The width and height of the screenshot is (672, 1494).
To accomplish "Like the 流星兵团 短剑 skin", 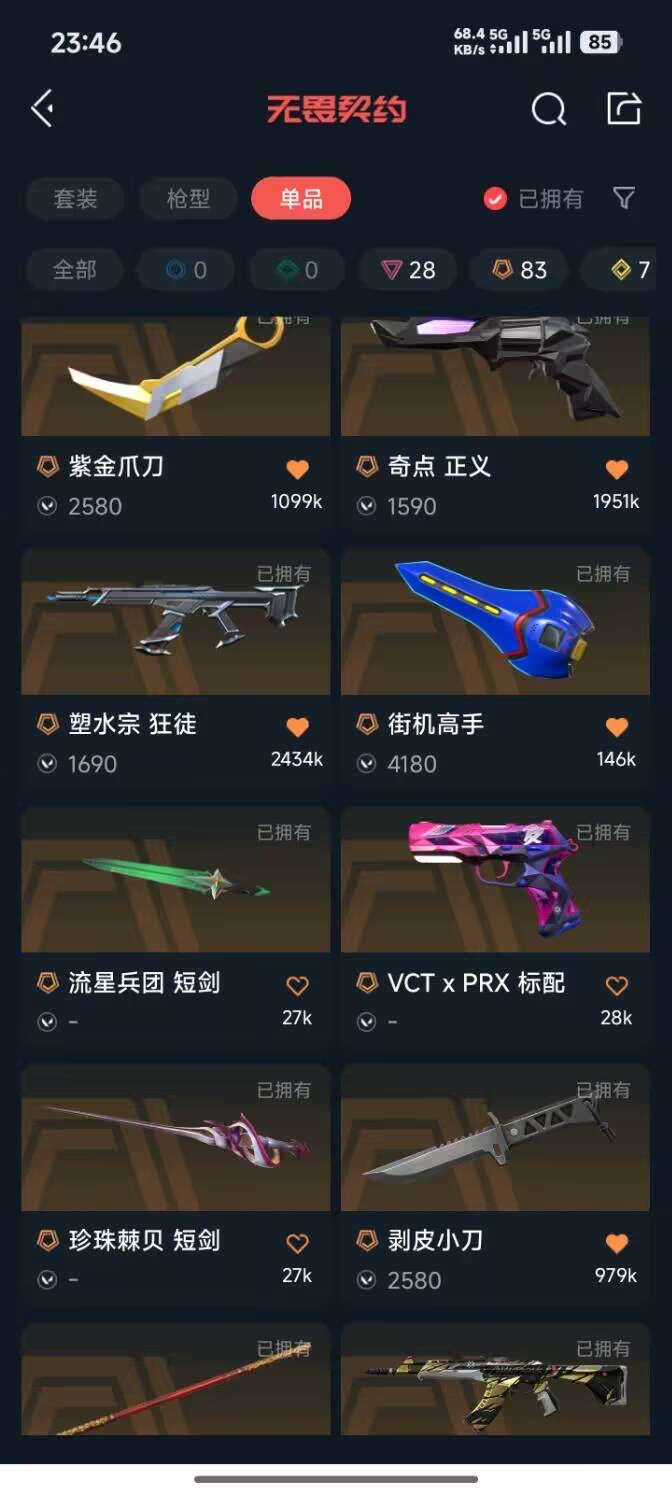I will pyautogui.click(x=297, y=986).
